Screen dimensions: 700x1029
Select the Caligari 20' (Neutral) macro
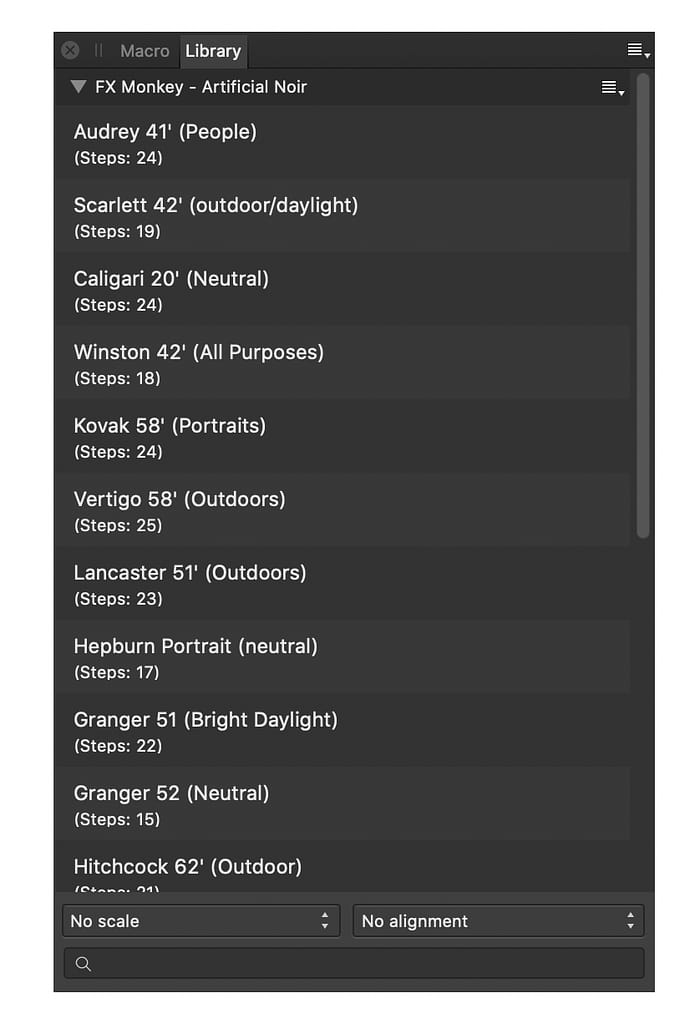[x=171, y=289]
